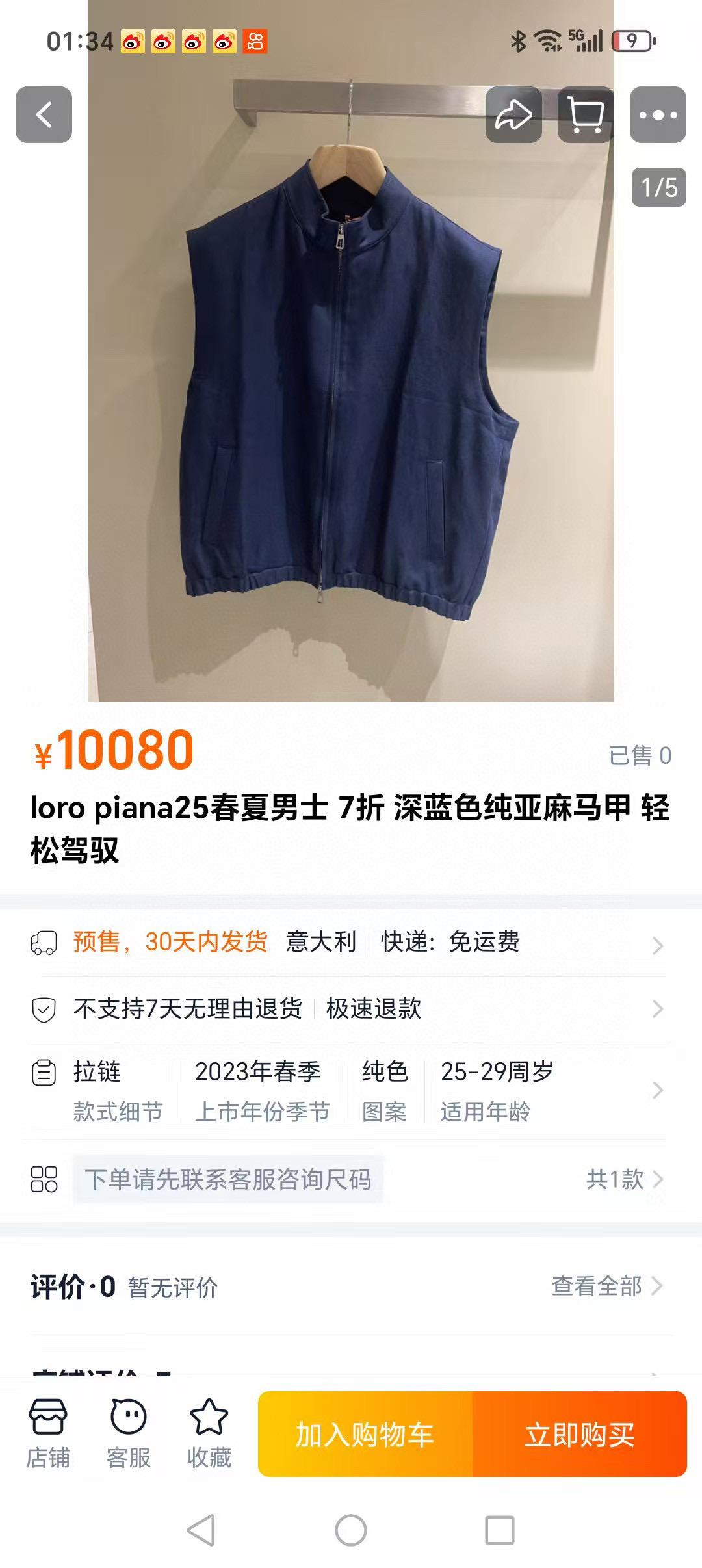Screen dimensions: 702x1568
Task: View return policy 不支持7天无理由退货
Action: (x=351, y=1009)
